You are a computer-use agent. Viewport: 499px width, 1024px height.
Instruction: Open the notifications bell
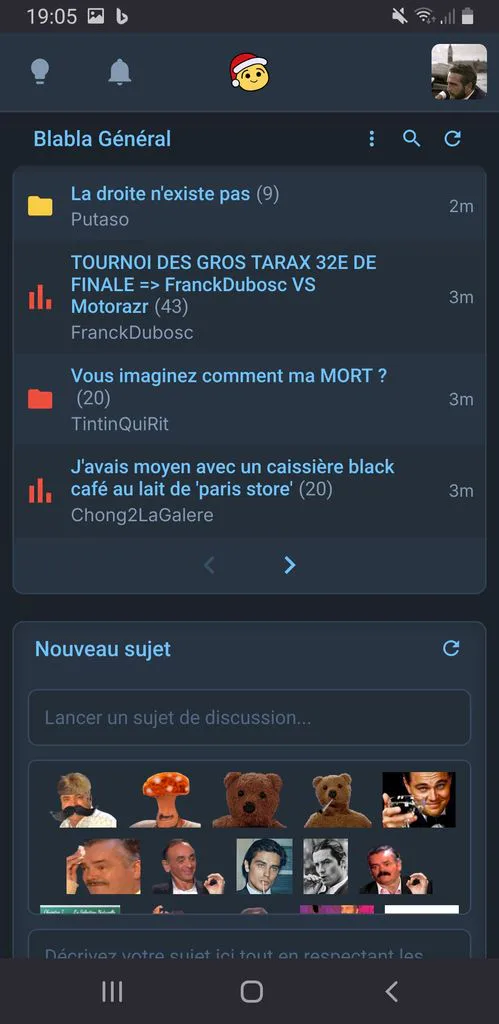coord(120,72)
